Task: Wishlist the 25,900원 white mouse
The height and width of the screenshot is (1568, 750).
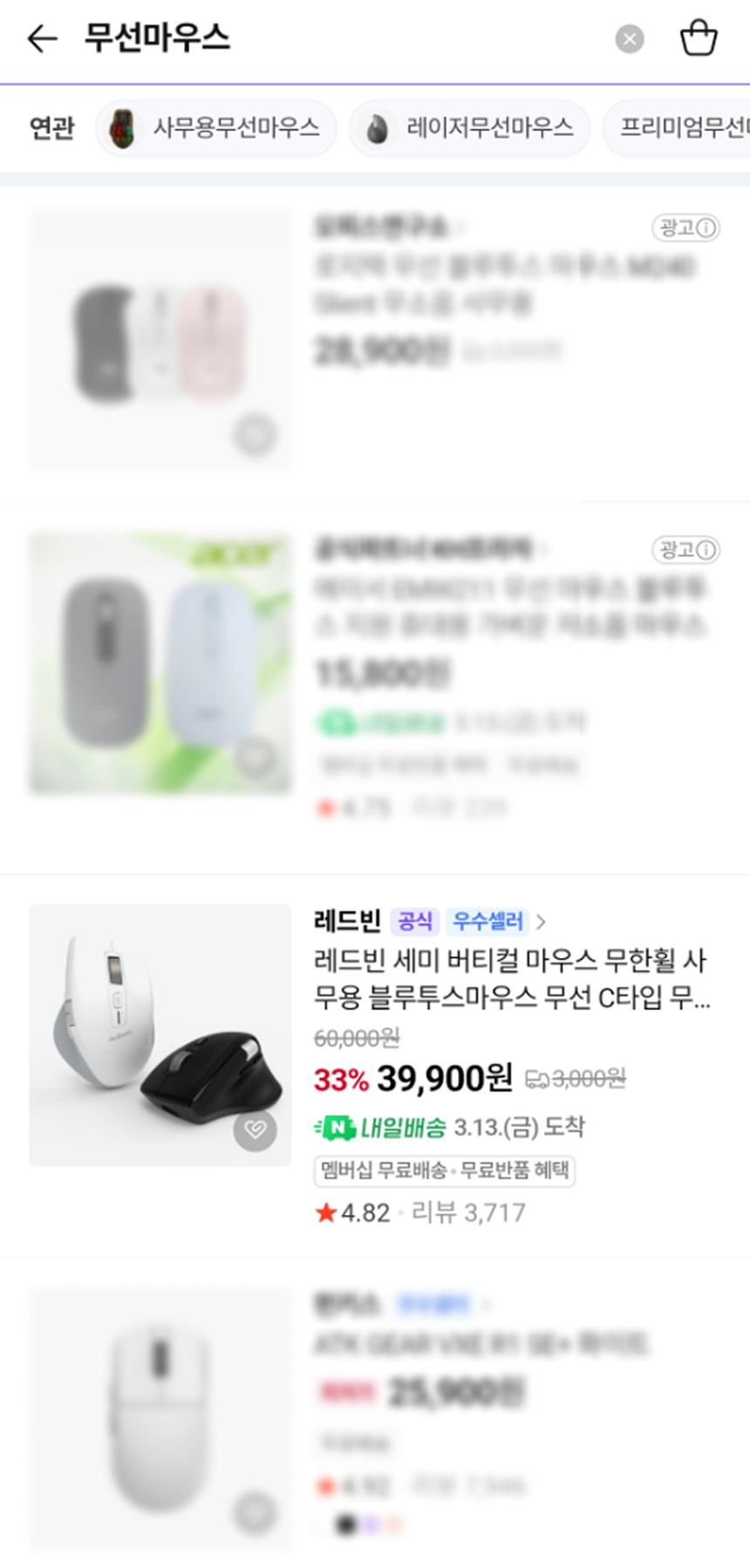Action: click(255, 1512)
